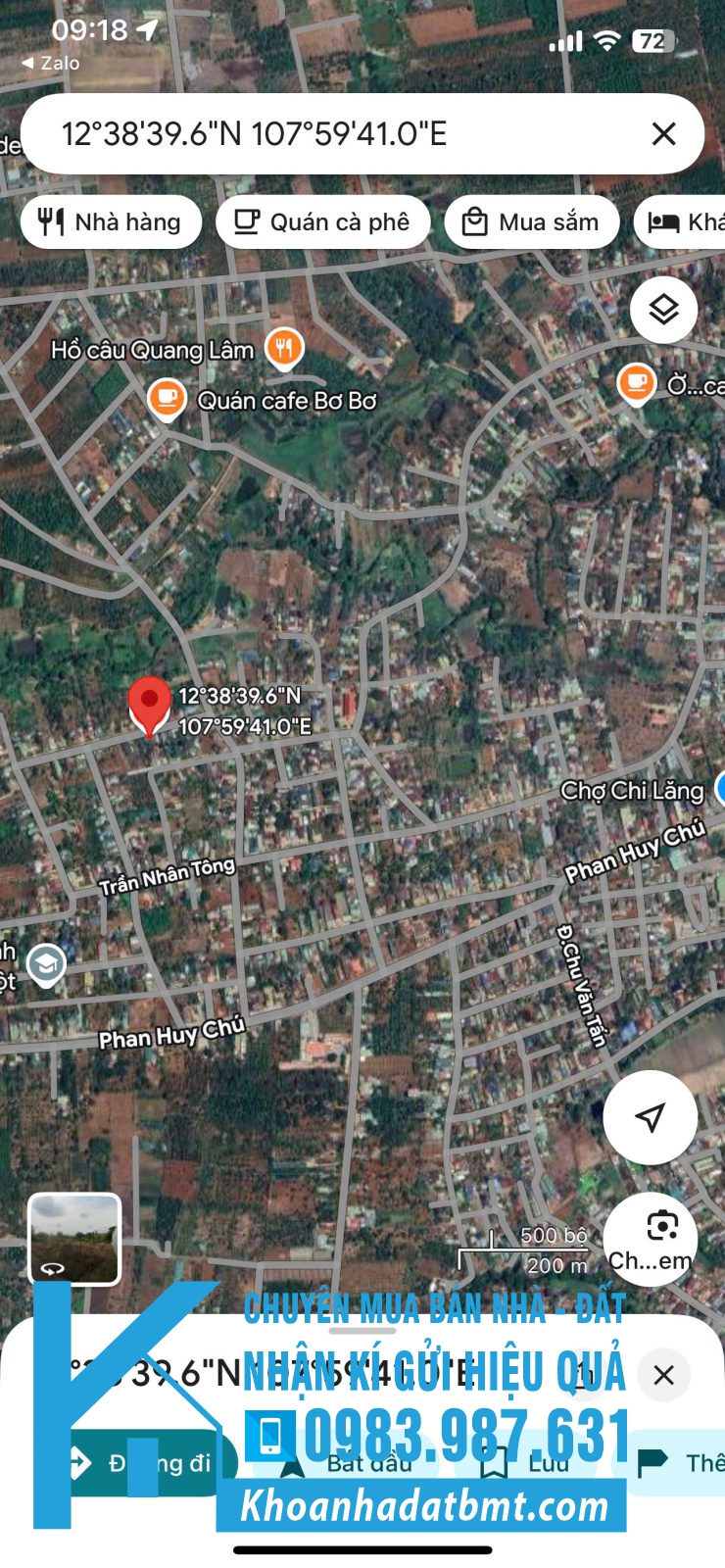Screen dimensions: 725x1568
Task: Filter by Quán cà phê chip
Action: (323, 222)
